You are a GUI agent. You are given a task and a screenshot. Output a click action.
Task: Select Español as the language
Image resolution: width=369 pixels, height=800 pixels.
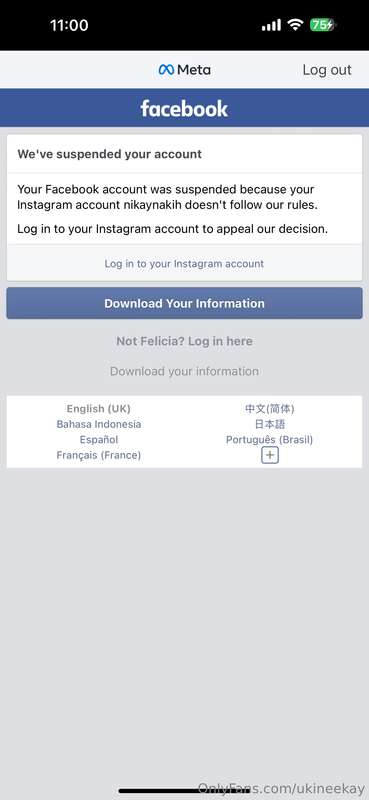click(x=99, y=439)
